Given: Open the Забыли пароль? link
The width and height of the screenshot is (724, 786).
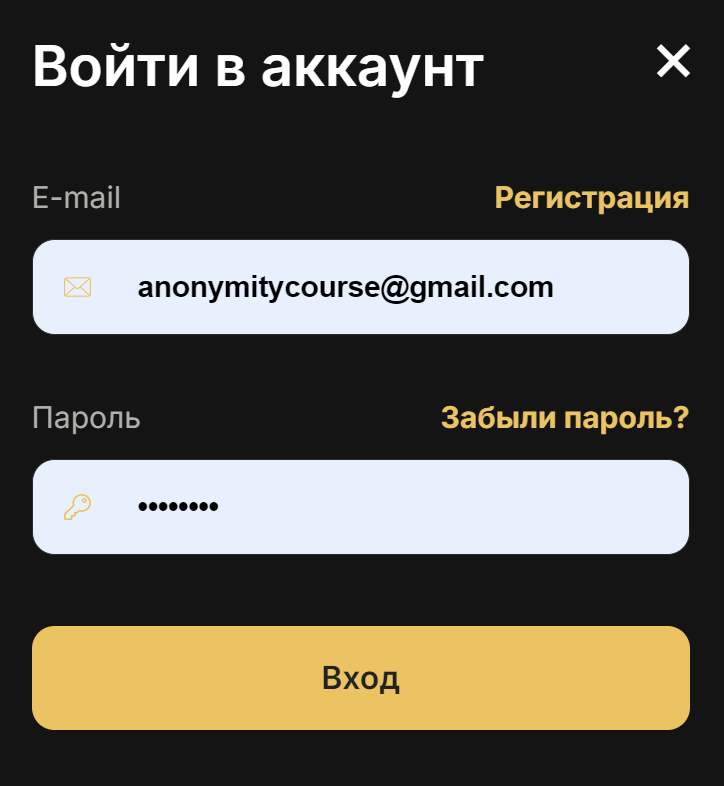Looking at the screenshot, I should coord(565,418).
